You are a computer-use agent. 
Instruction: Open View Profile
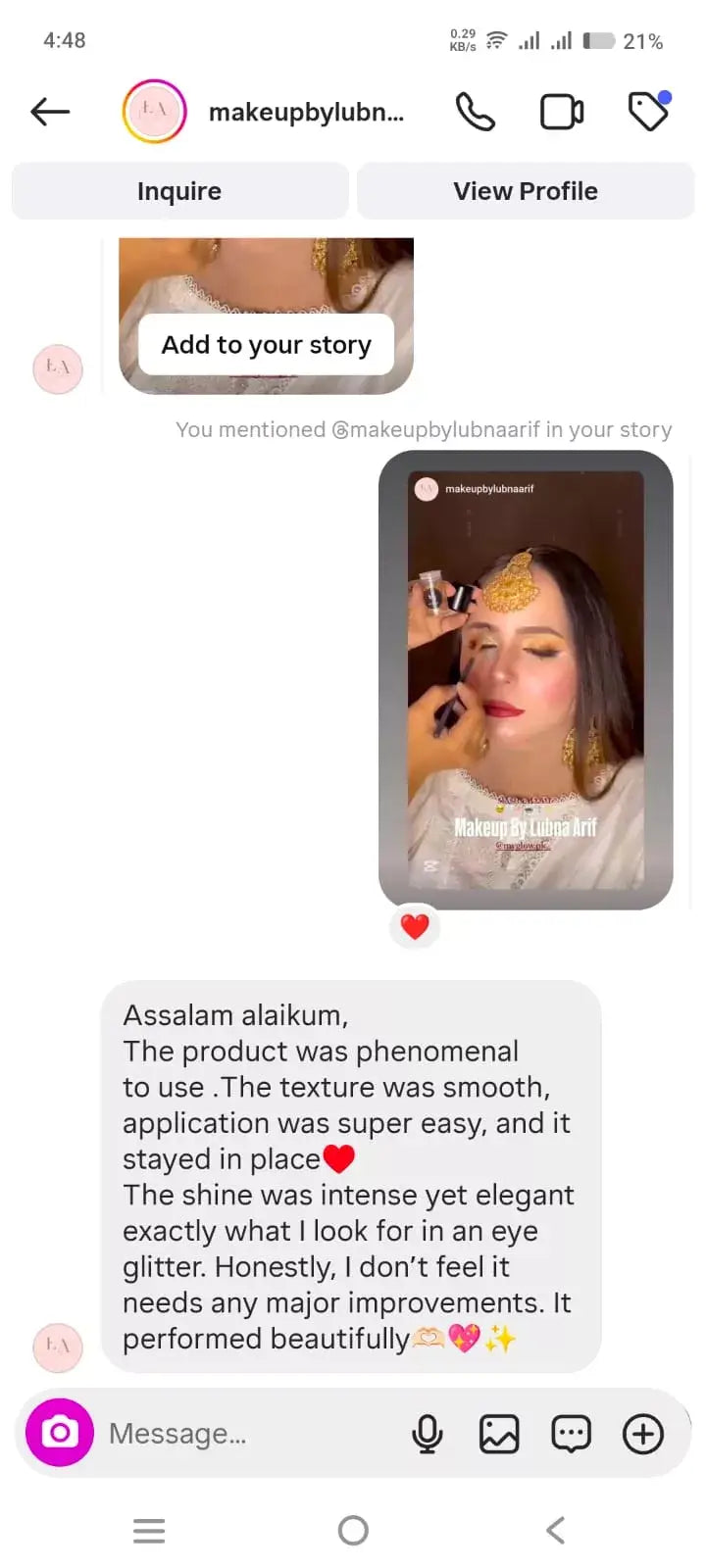pyautogui.click(x=526, y=191)
